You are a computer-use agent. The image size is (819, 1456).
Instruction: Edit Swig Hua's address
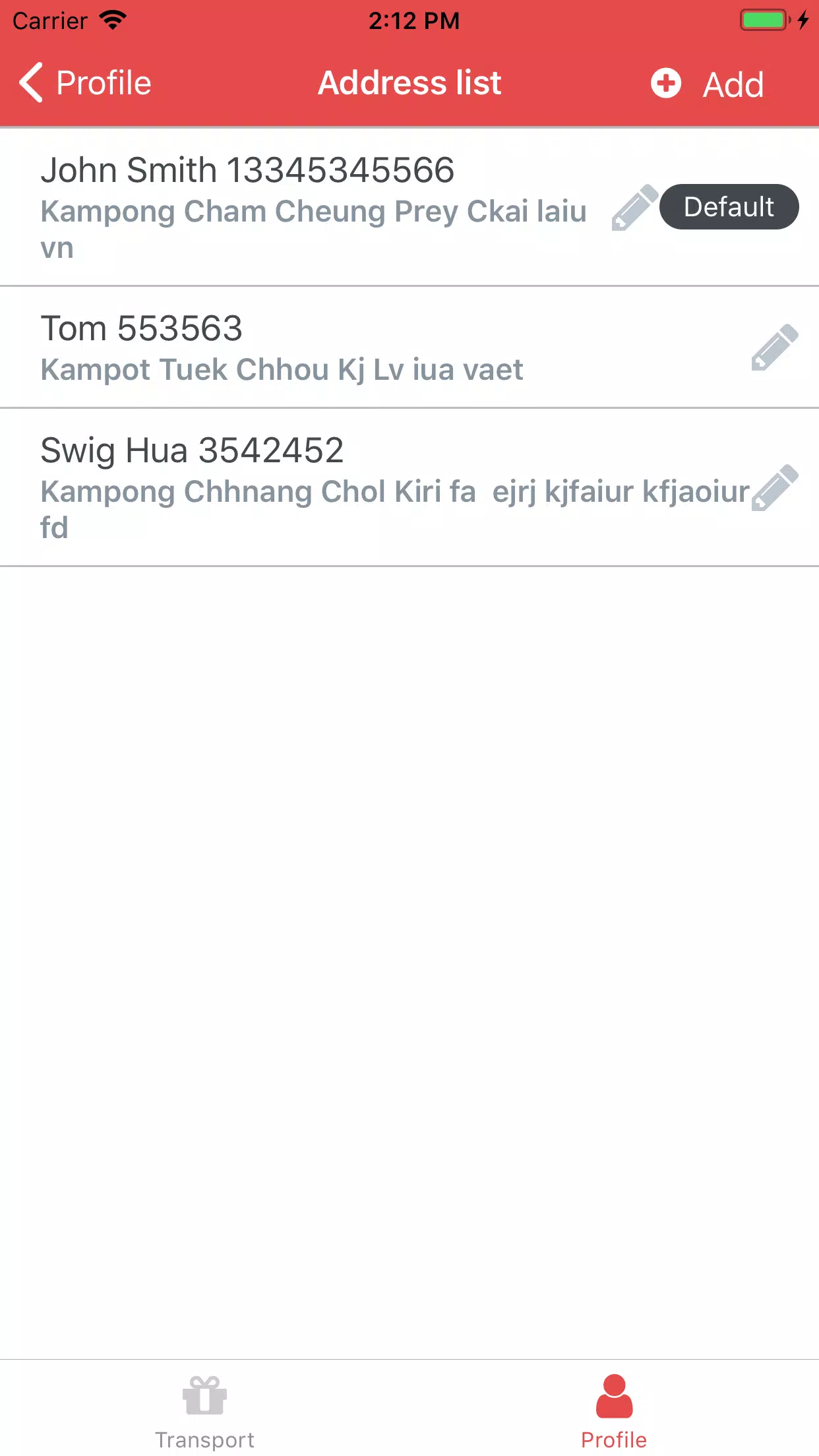774,488
